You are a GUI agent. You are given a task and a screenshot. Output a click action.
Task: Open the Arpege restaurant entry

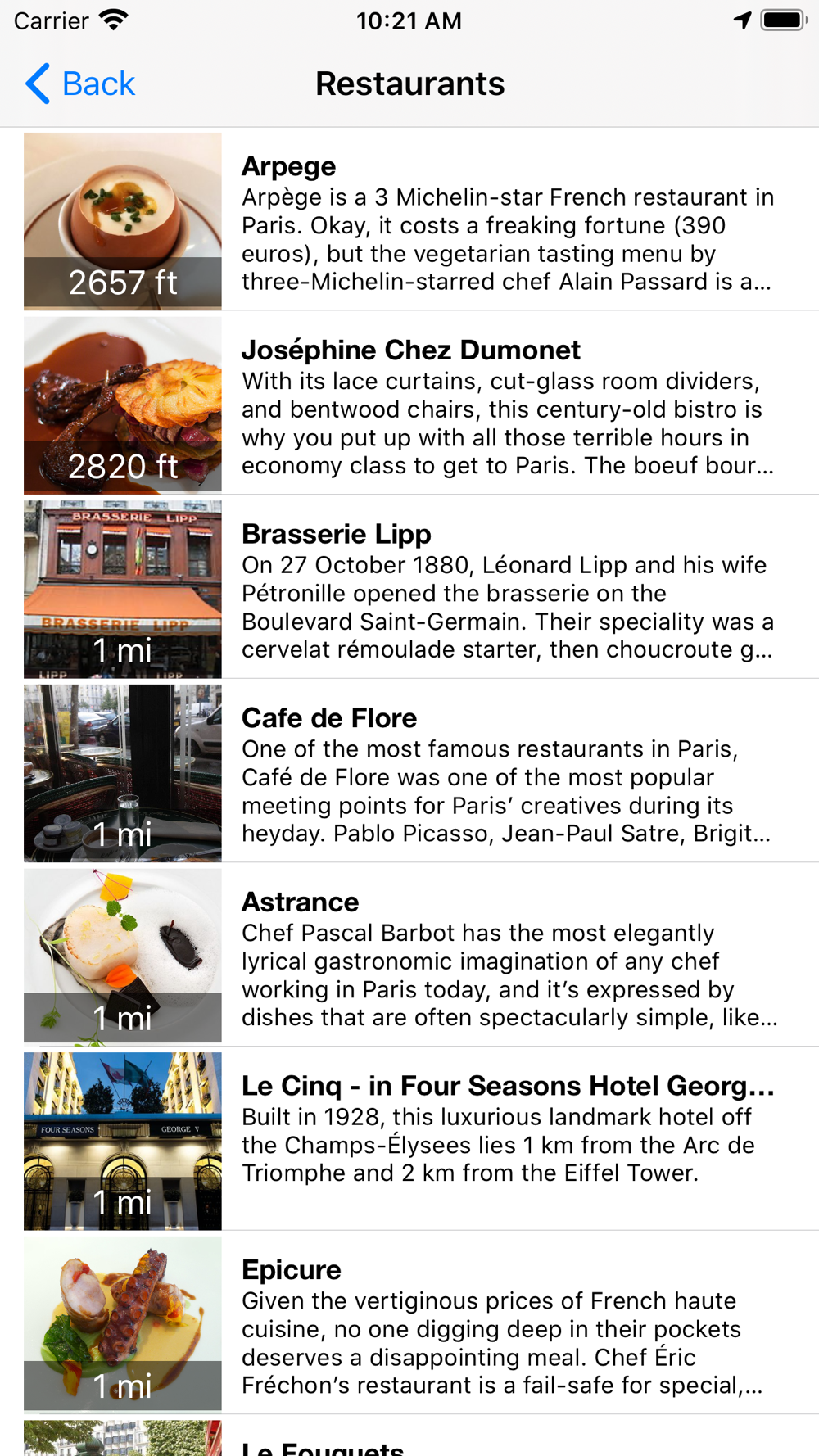(409, 219)
